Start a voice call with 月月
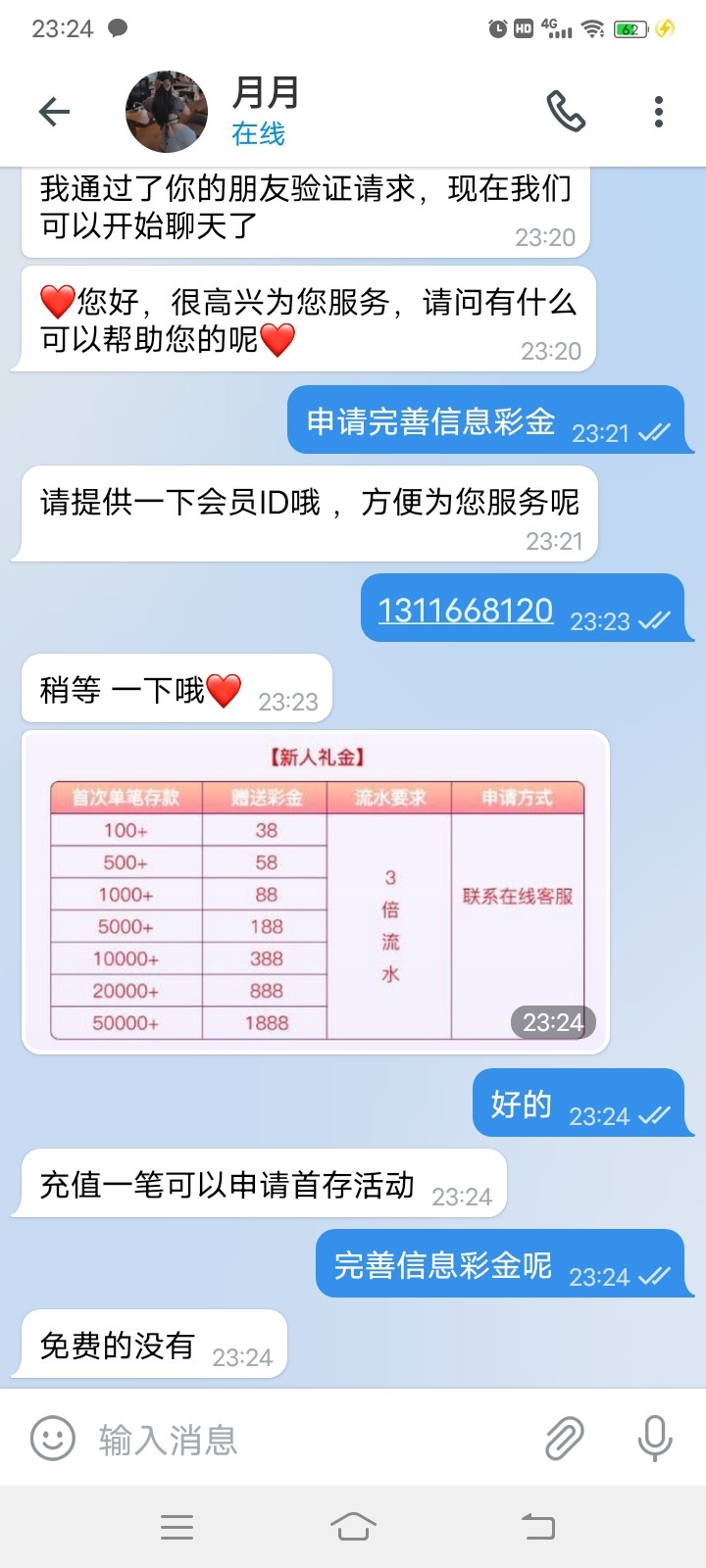 click(x=566, y=112)
